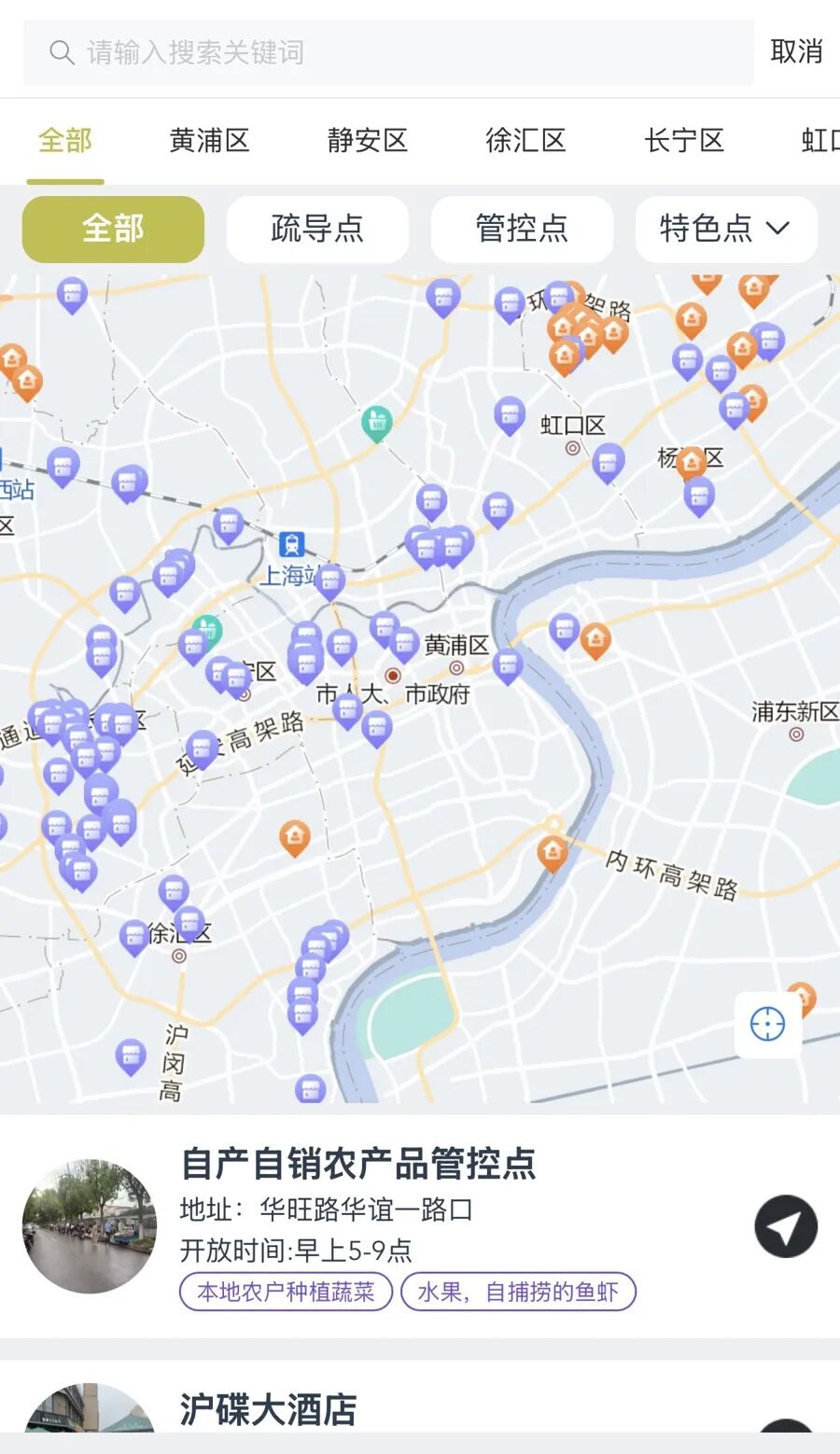
Task: Open the 自产自销农产品管控点 card
Action: pyautogui.click(x=420, y=1226)
